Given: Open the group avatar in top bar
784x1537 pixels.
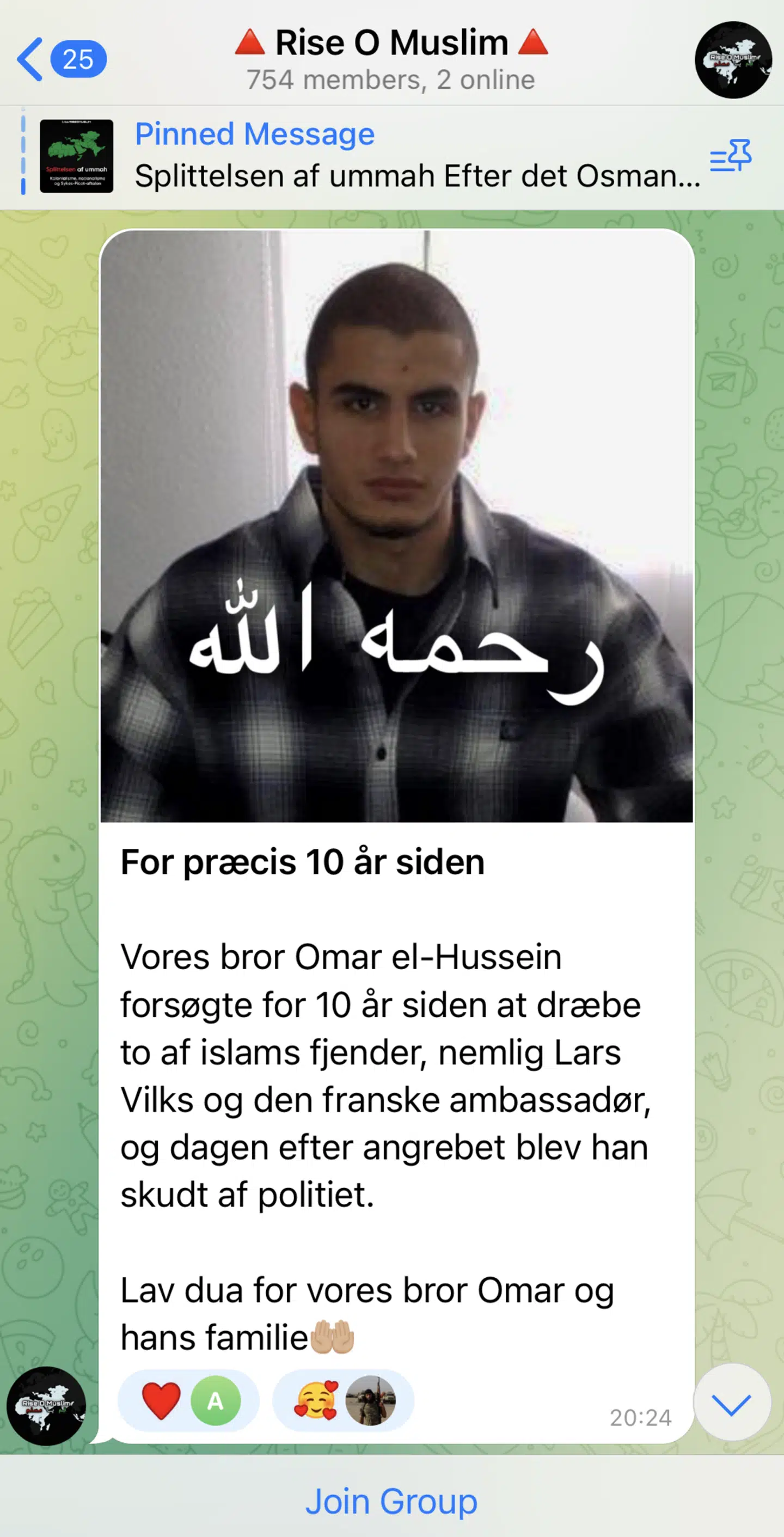Looking at the screenshot, I should pyautogui.click(x=733, y=60).
